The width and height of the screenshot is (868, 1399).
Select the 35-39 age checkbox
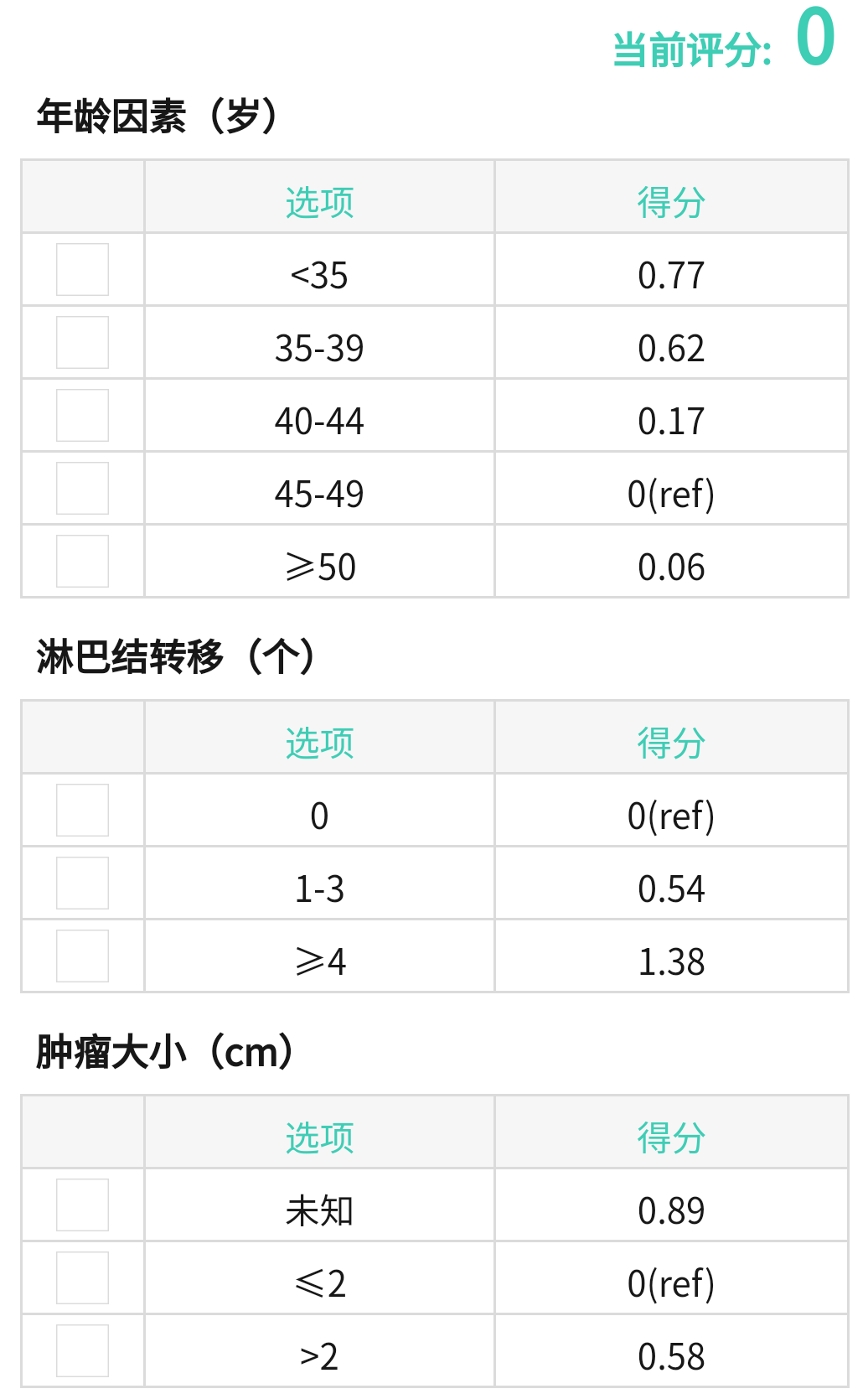(x=82, y=342)
